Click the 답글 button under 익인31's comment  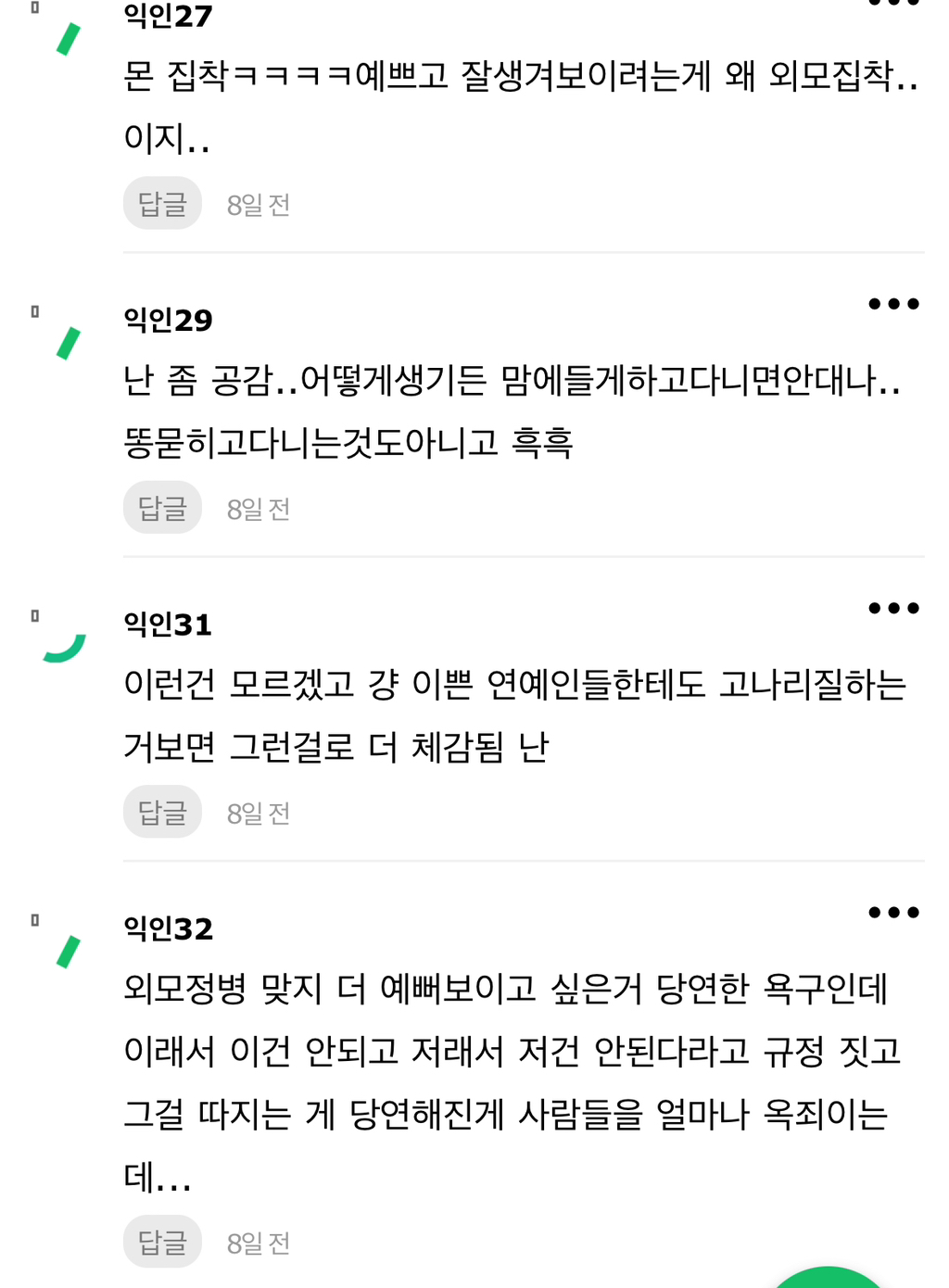[x=162, y=812]
